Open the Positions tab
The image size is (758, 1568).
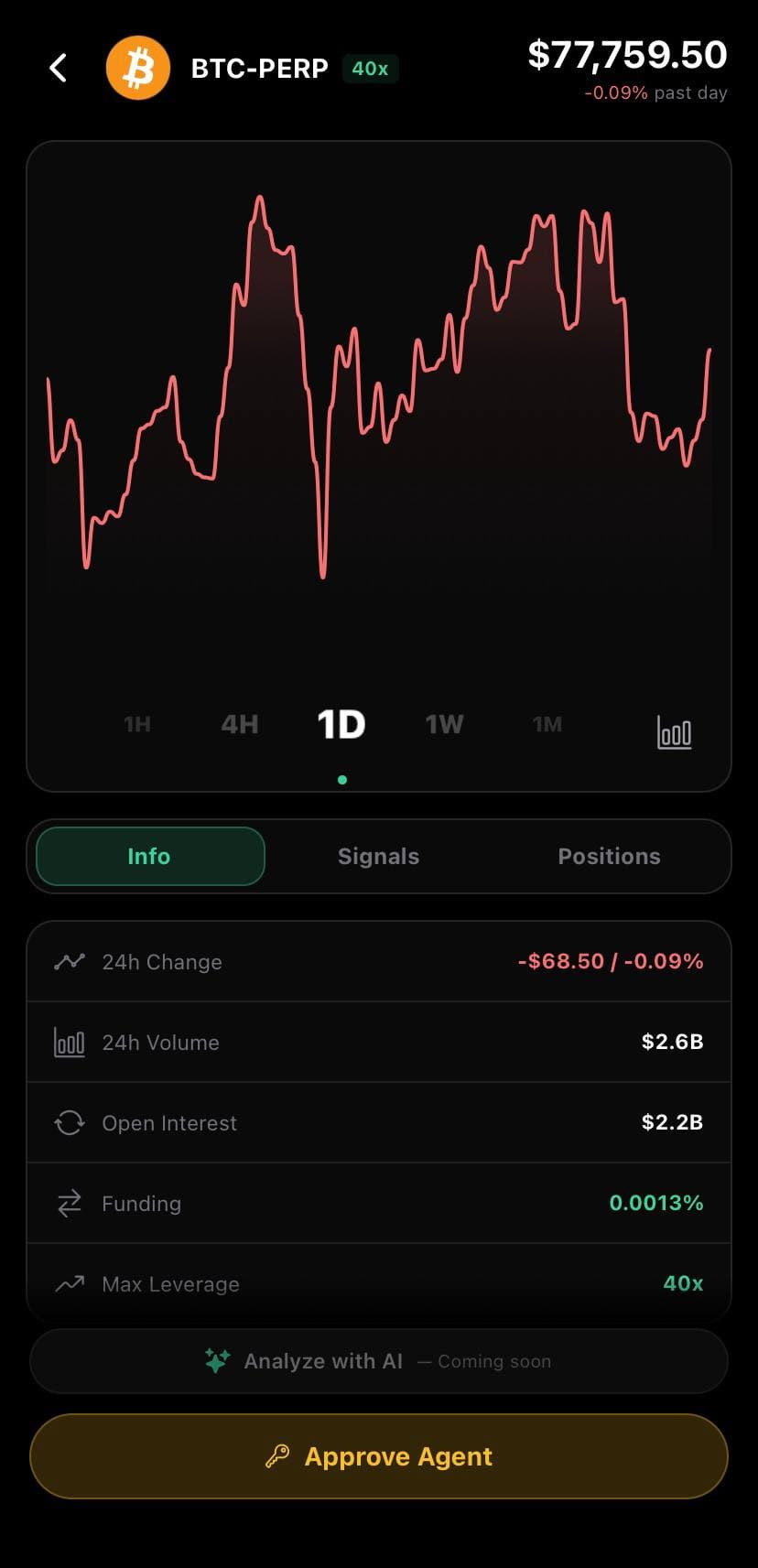coord(609,856)
